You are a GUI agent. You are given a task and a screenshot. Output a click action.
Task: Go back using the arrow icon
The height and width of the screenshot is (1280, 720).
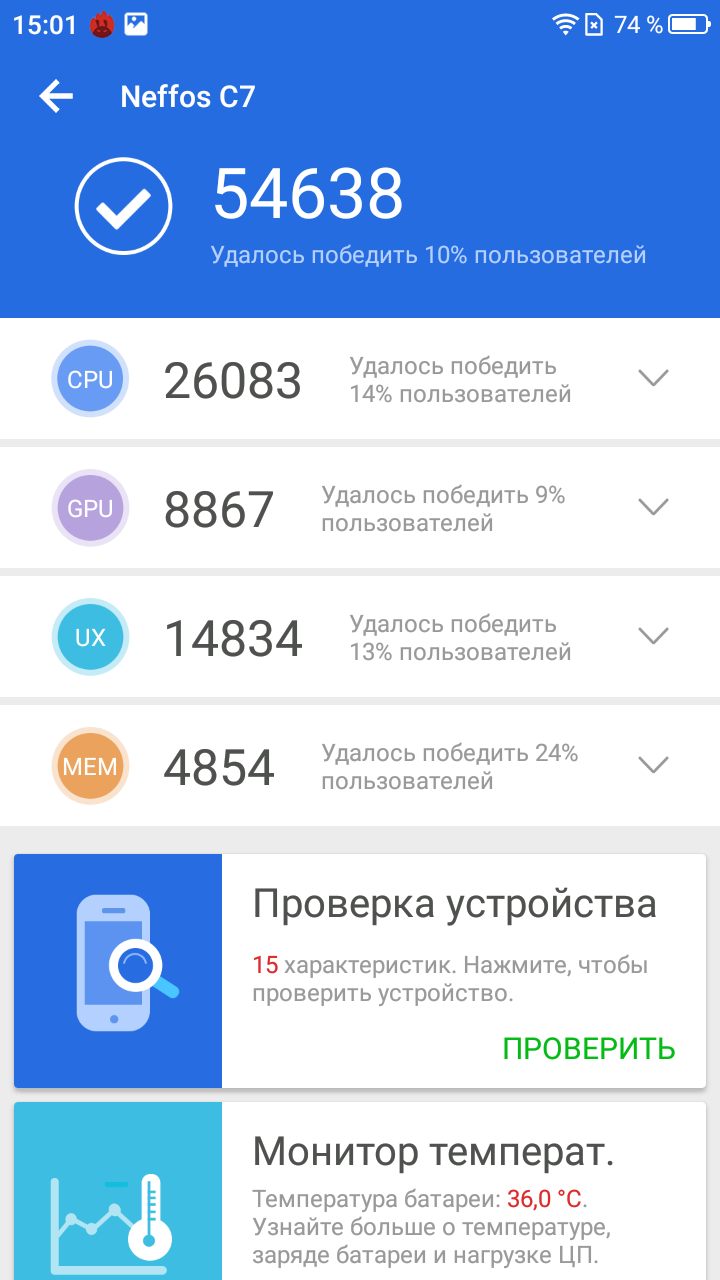tap(56, 96)
